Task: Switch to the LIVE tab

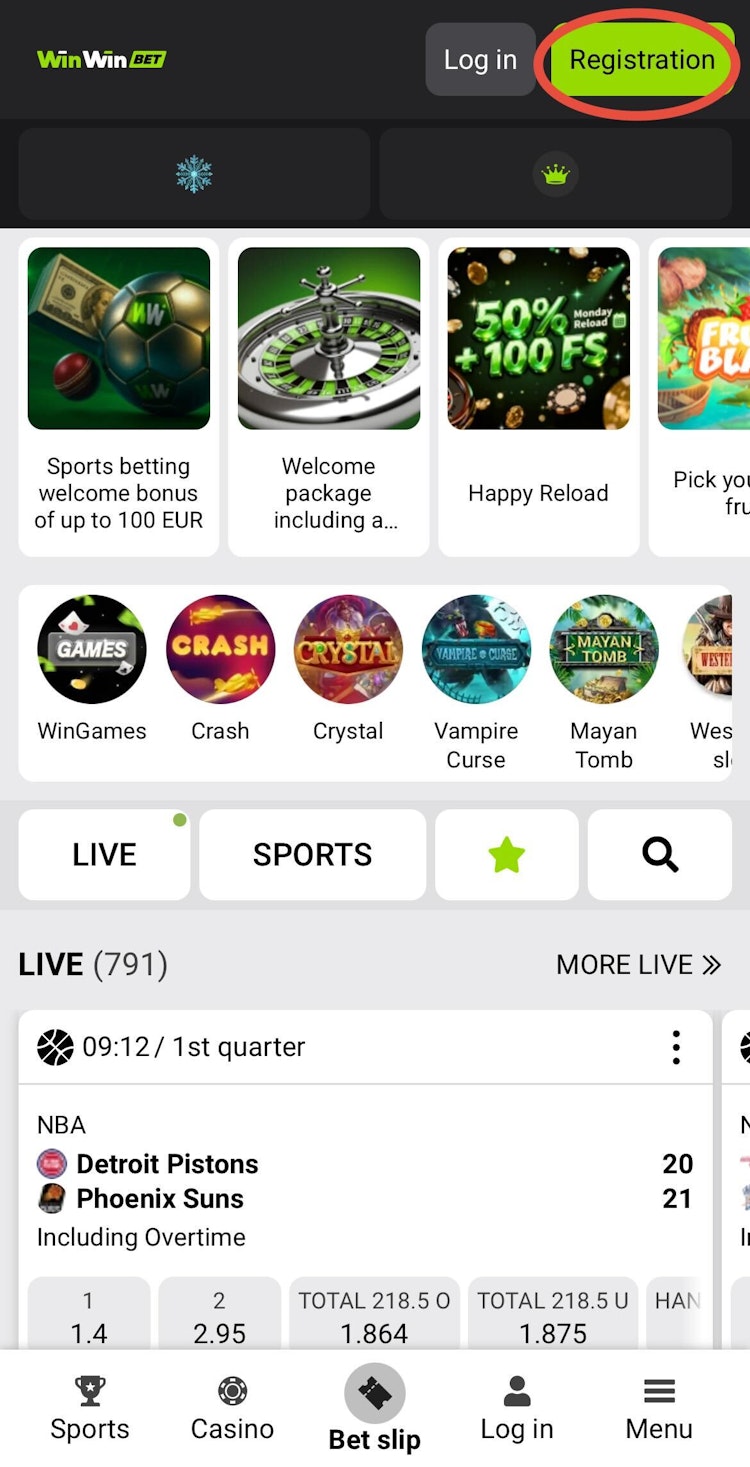Action: [104, 854]
